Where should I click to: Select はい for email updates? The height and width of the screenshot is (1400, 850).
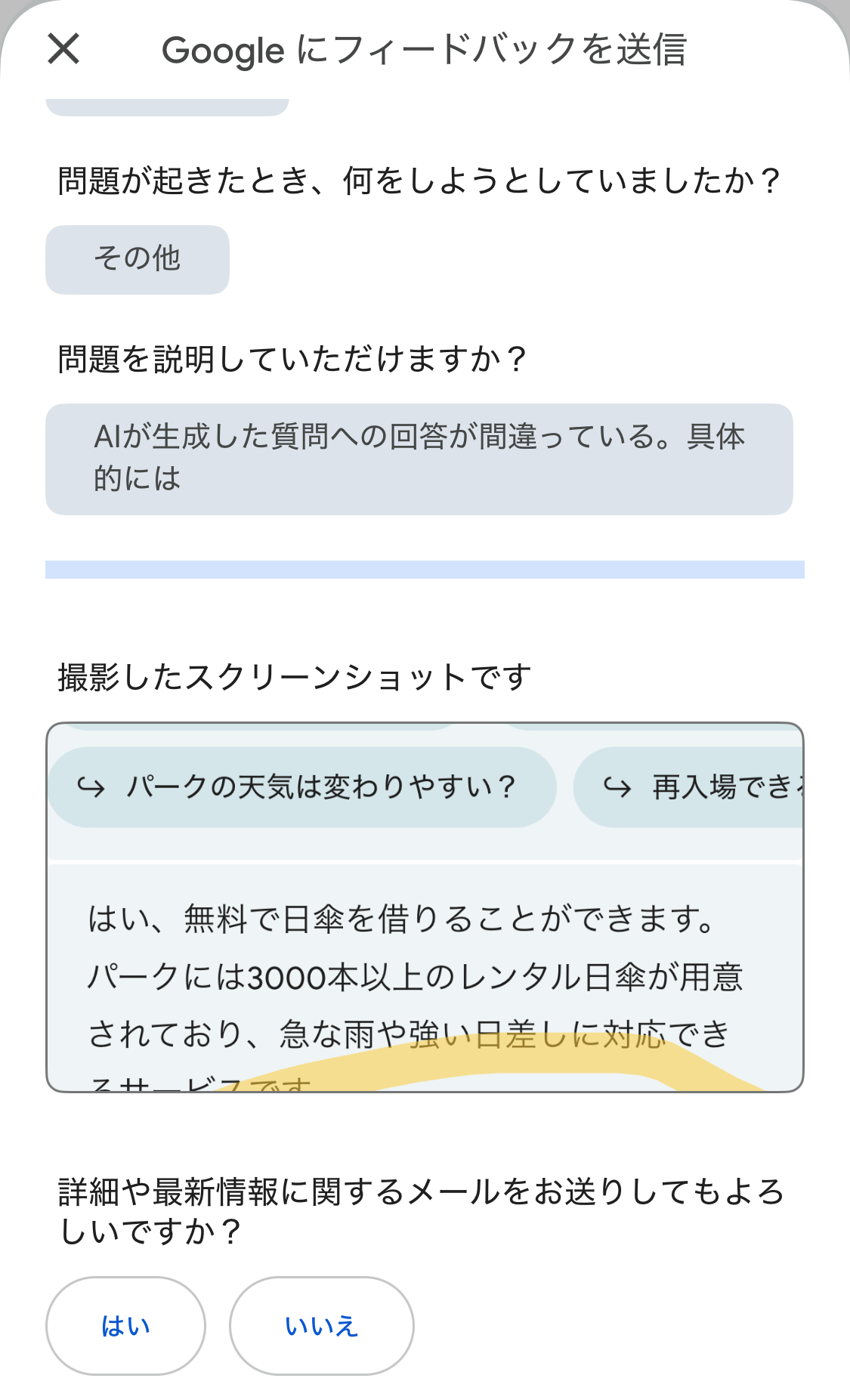tap(125, 1326)
